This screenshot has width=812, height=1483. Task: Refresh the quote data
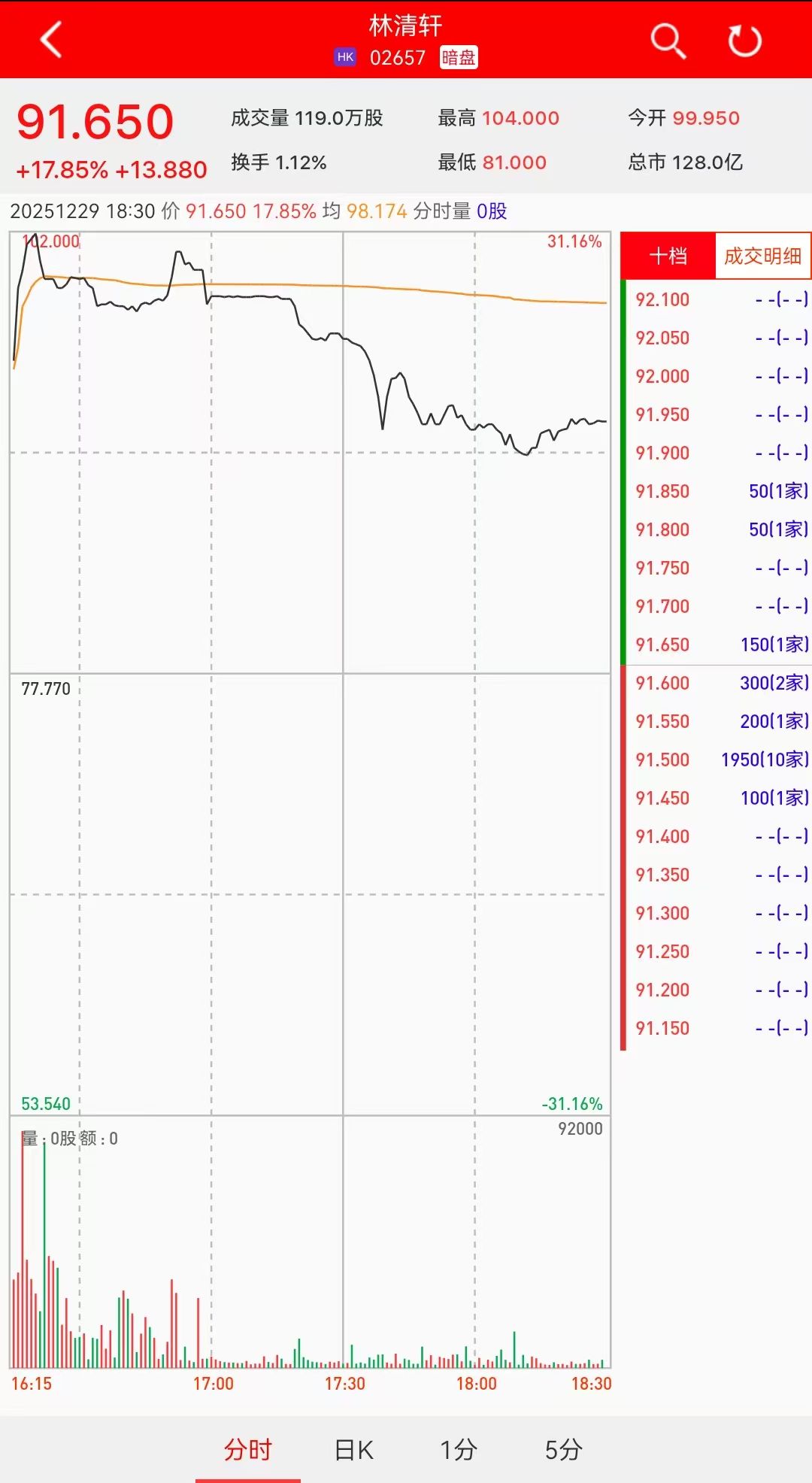pyautogui.click(x=744, y=41)
